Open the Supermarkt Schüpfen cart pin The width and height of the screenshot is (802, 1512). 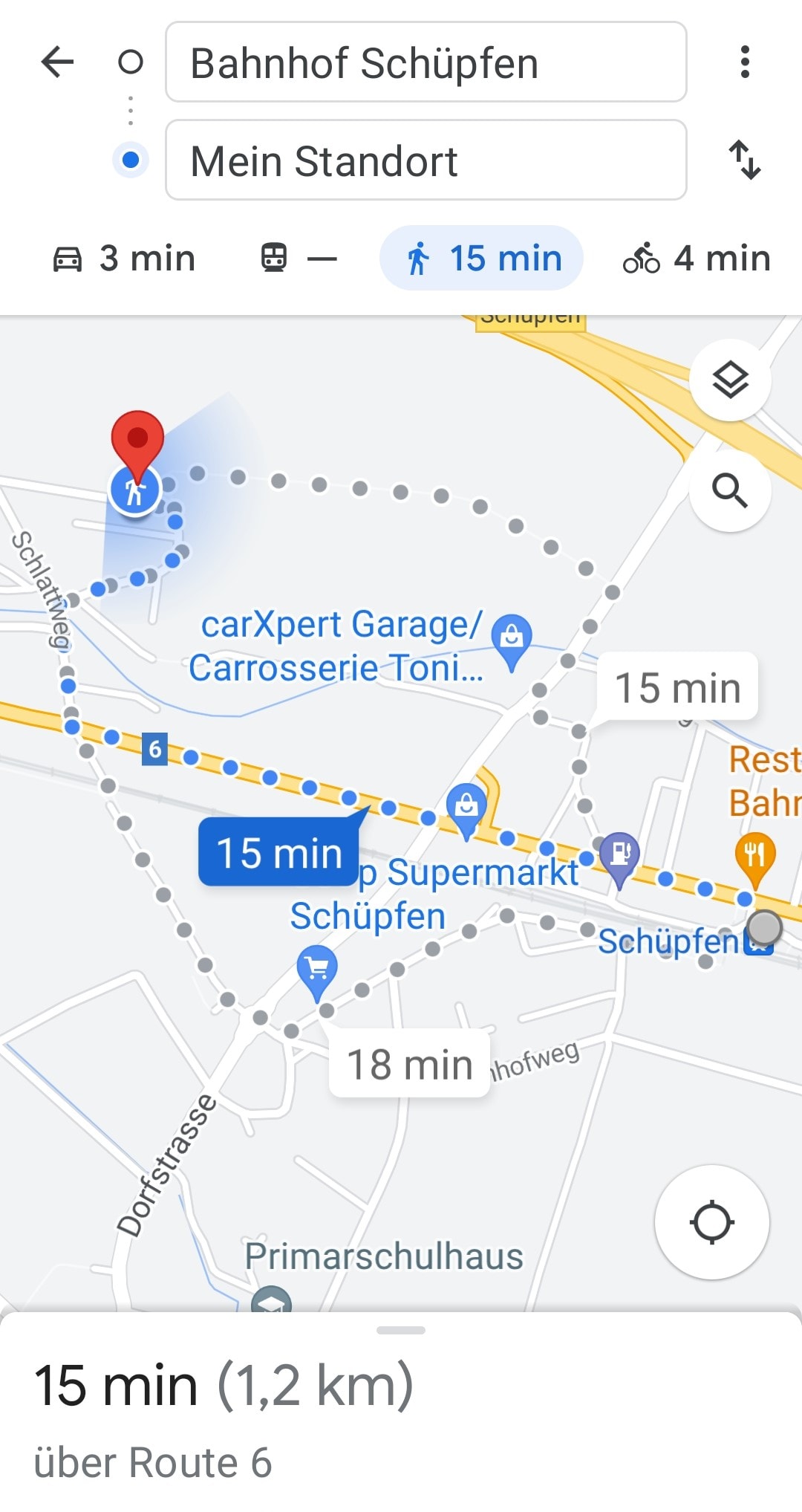pyautogui.click(x=317, y=967)
